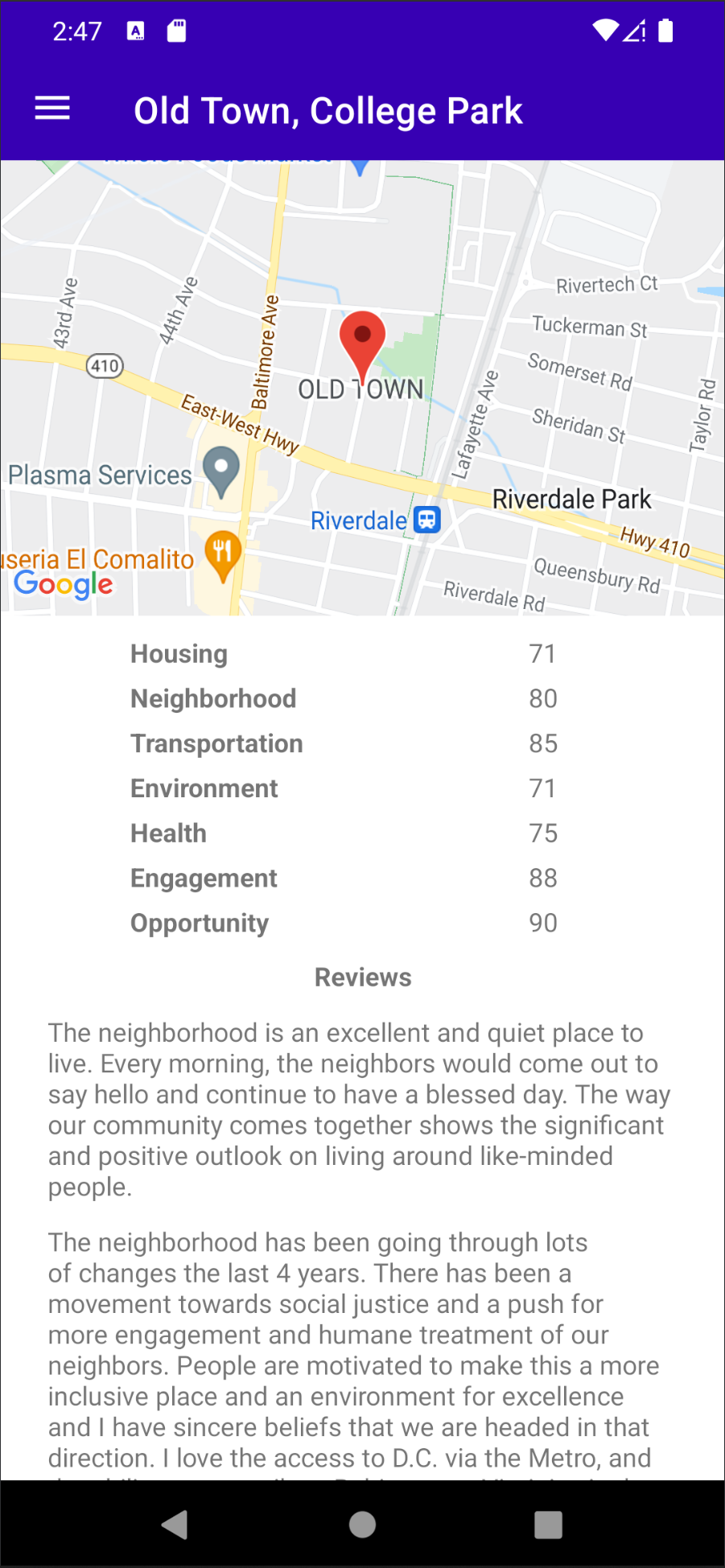
Task: Open the recent apps overview
Action: 548,1524
